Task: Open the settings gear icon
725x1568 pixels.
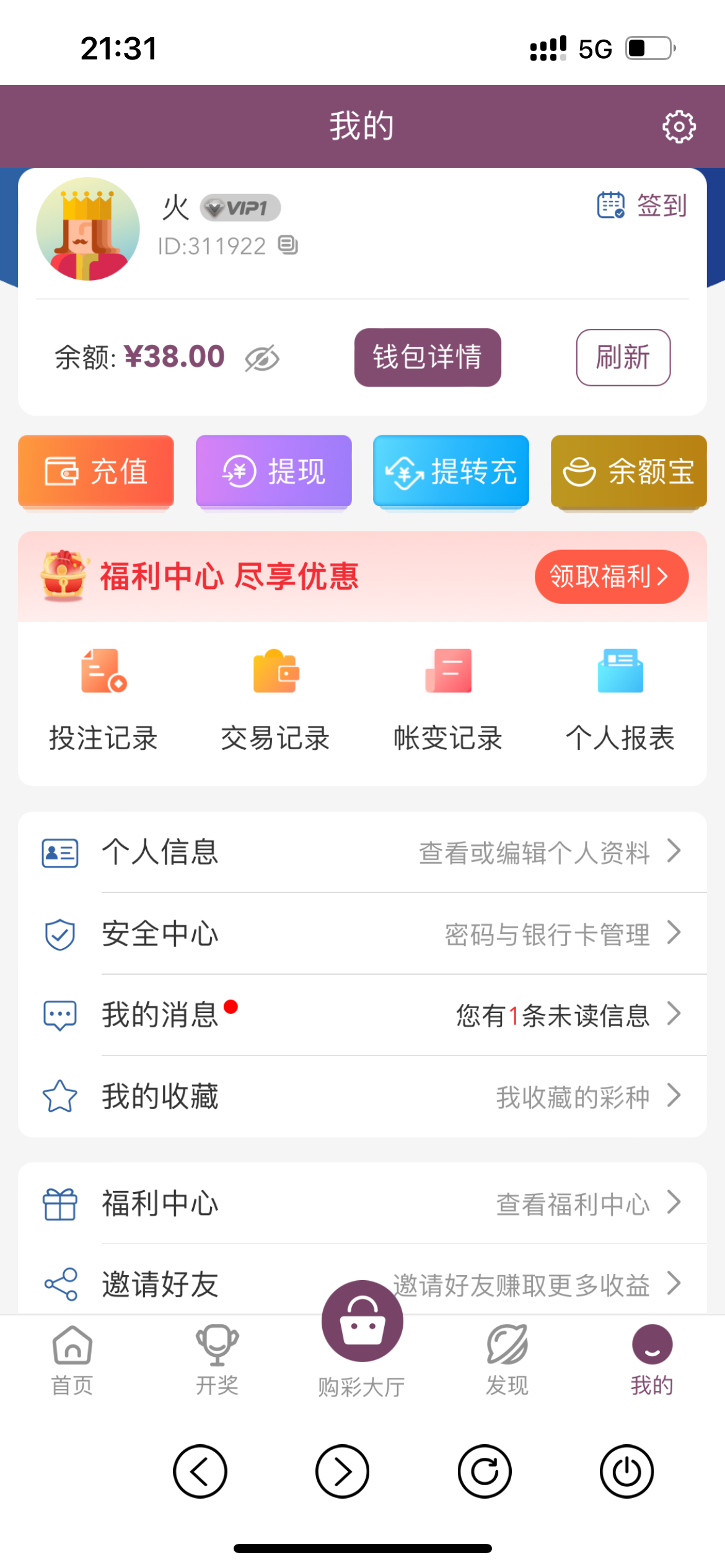Action: pyautogui.click(x=679, y=127)
